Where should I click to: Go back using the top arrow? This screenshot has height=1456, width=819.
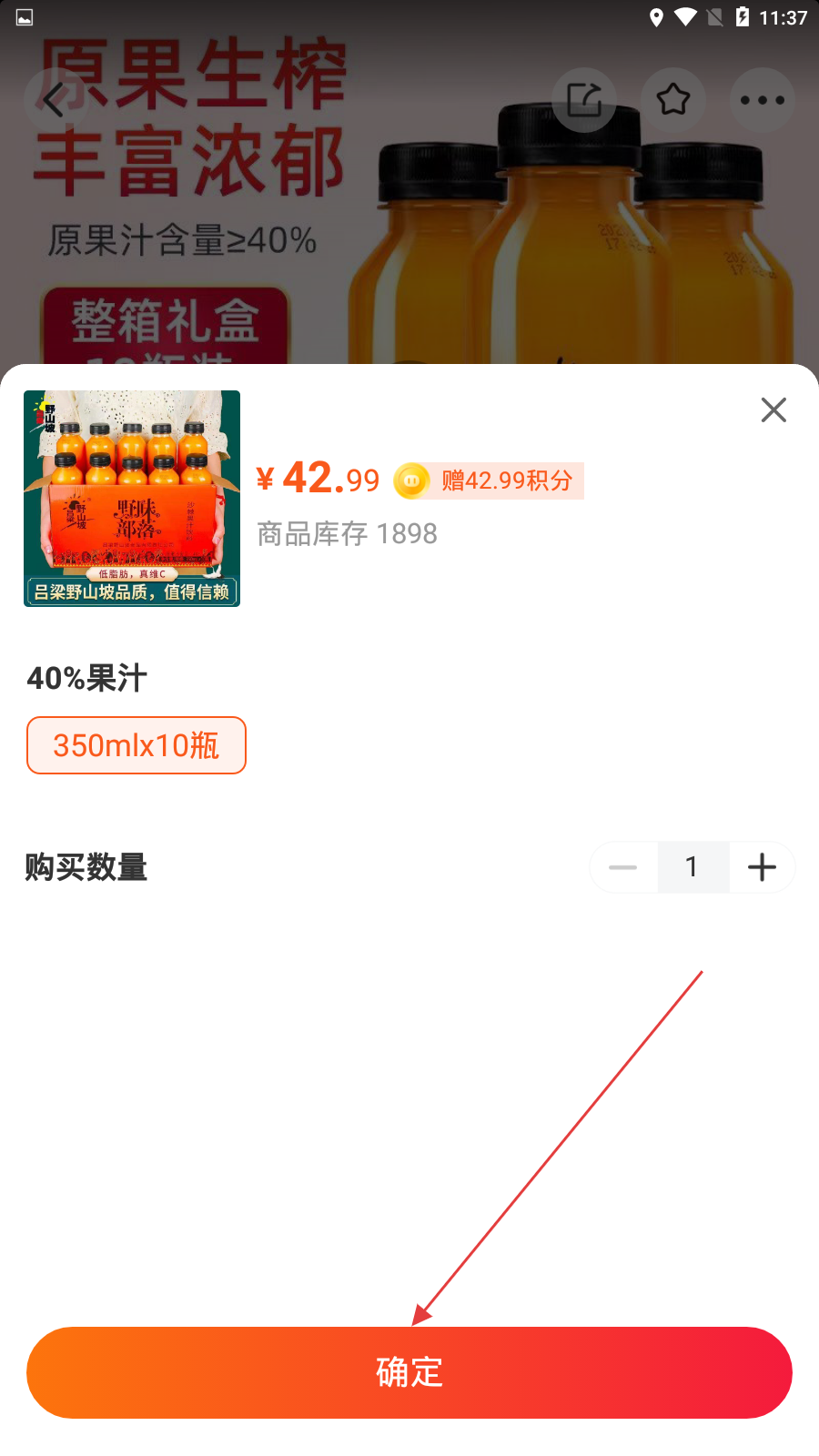54,100
